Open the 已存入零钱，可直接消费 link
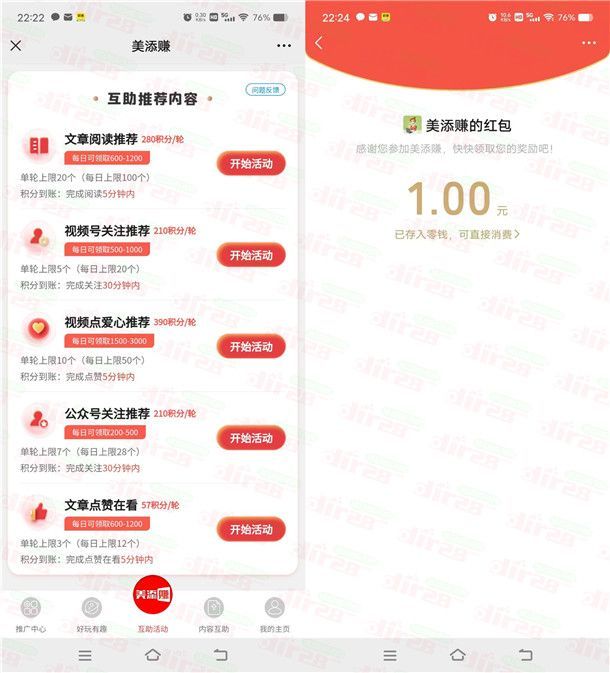 point(457,234)
